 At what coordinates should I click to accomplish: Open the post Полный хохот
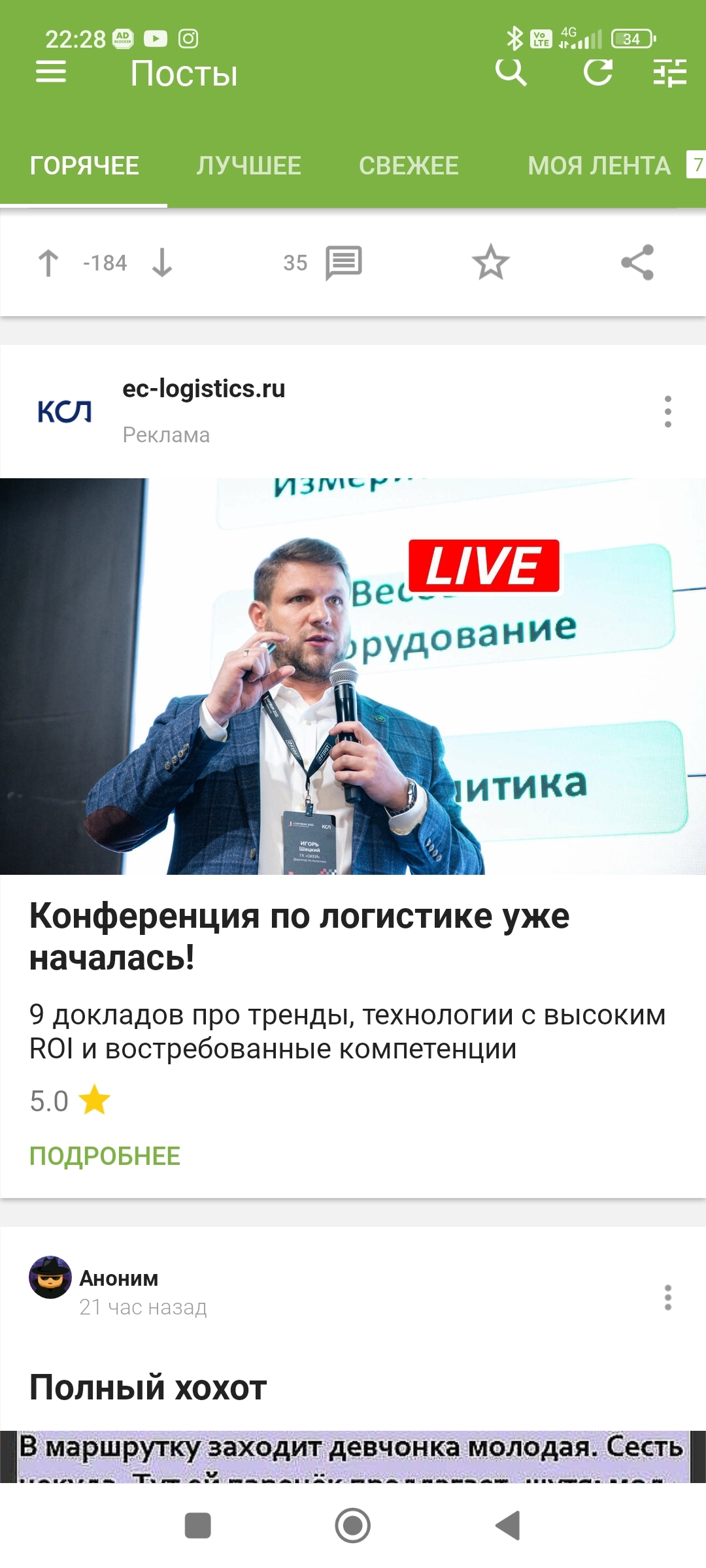(148, 1387)
